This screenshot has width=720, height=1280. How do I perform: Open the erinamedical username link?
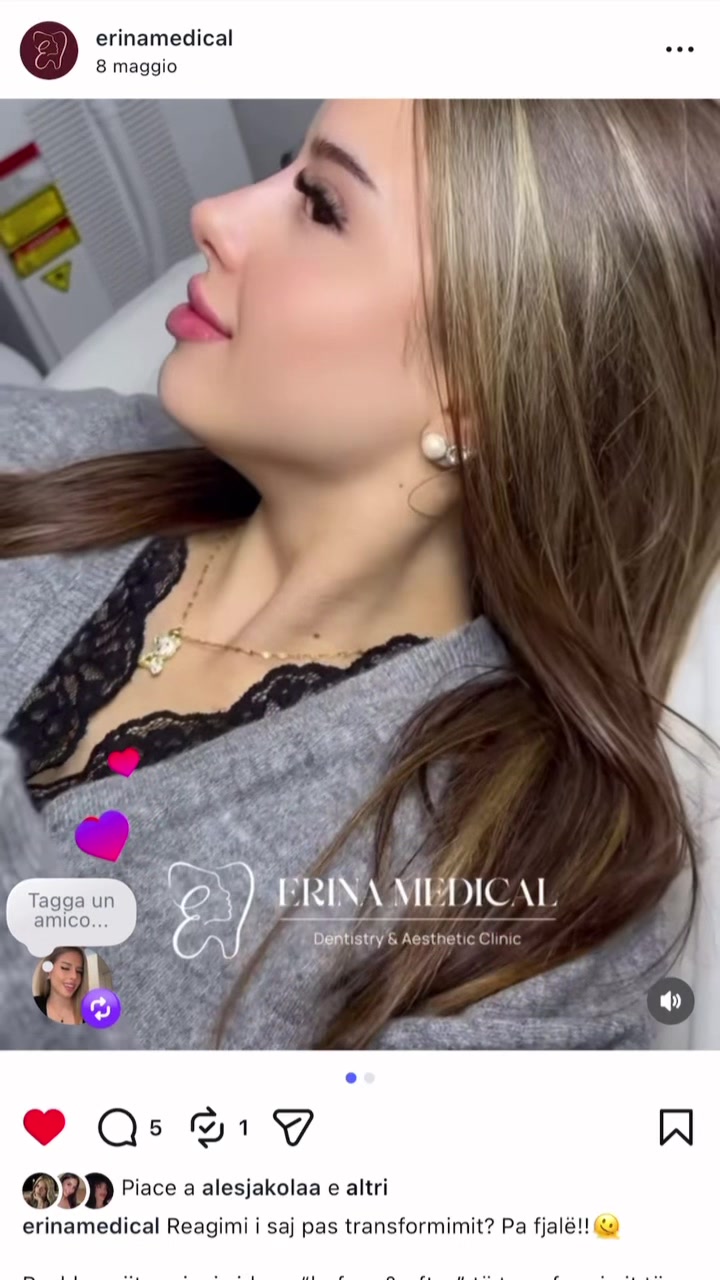[164, 38]
